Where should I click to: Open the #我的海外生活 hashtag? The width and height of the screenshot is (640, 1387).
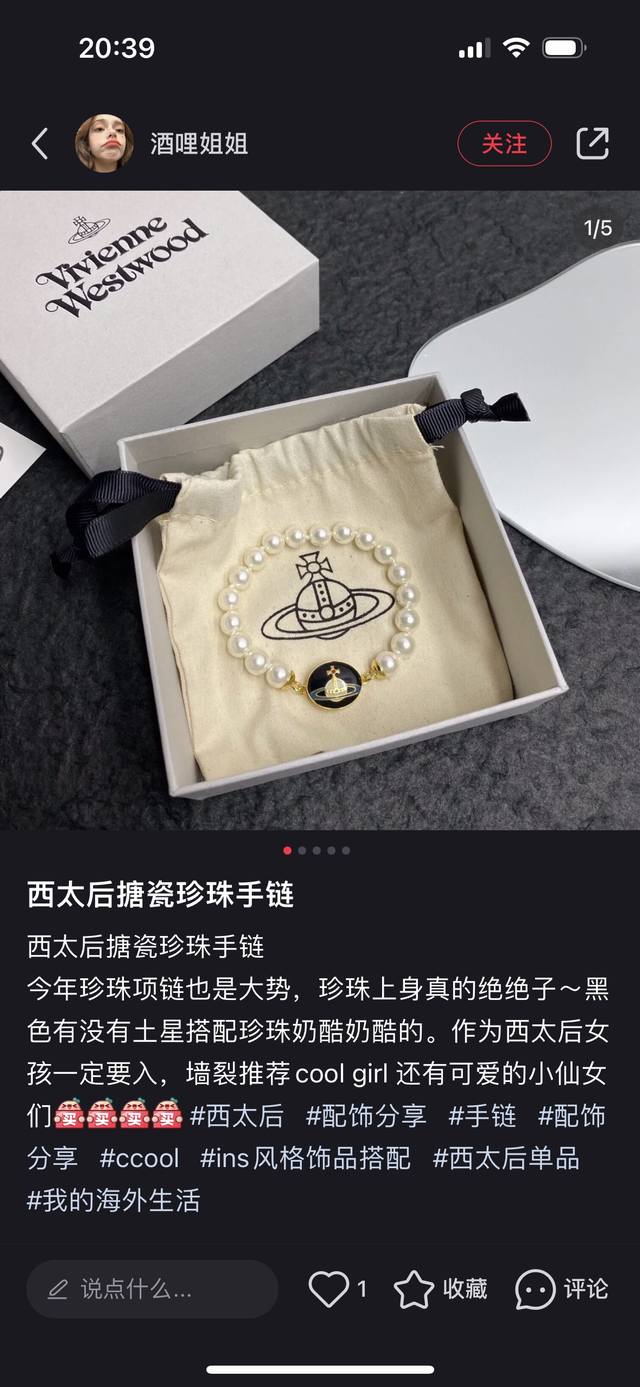[x=114, y=1201]
